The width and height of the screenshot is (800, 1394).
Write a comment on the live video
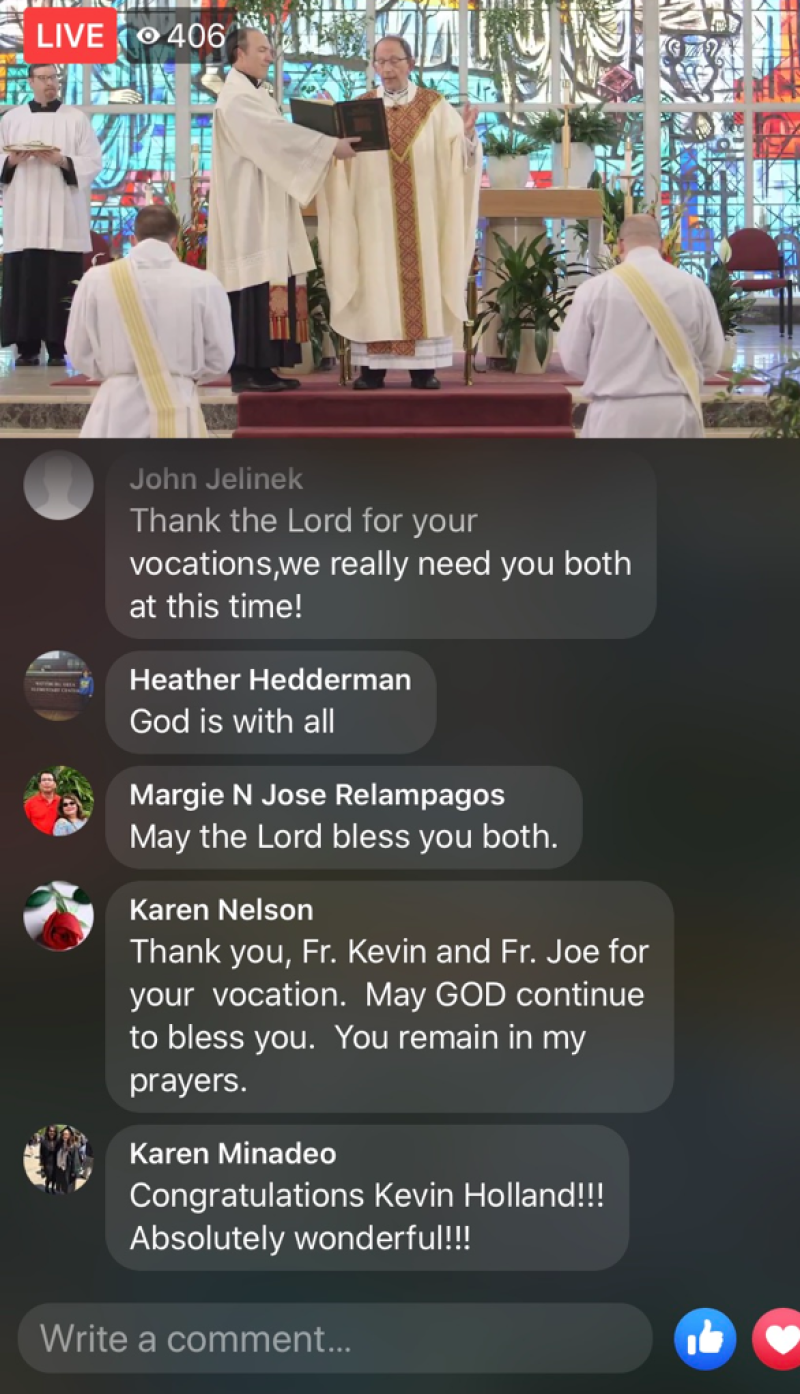tap(335, 1338)
